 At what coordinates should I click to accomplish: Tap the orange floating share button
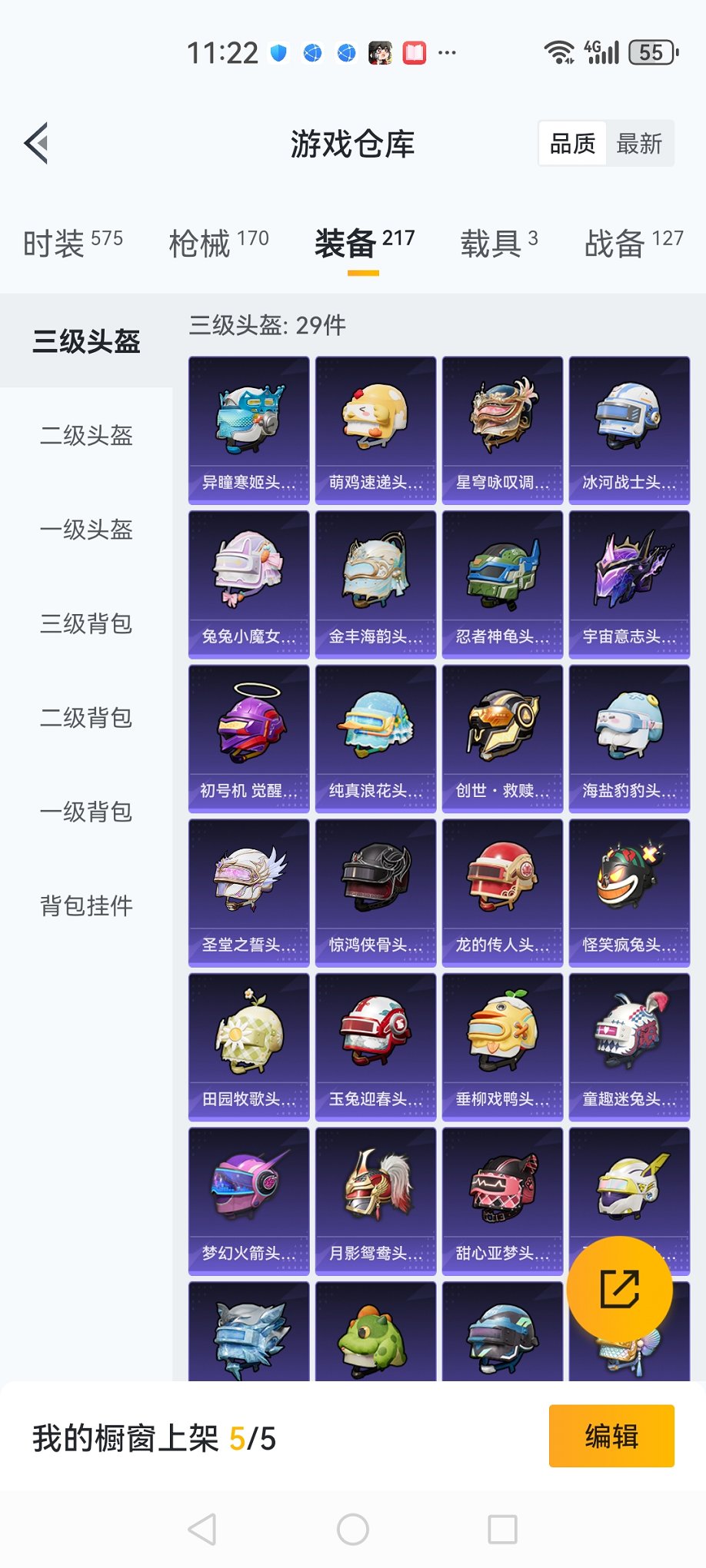click(x=619, y=1289)
